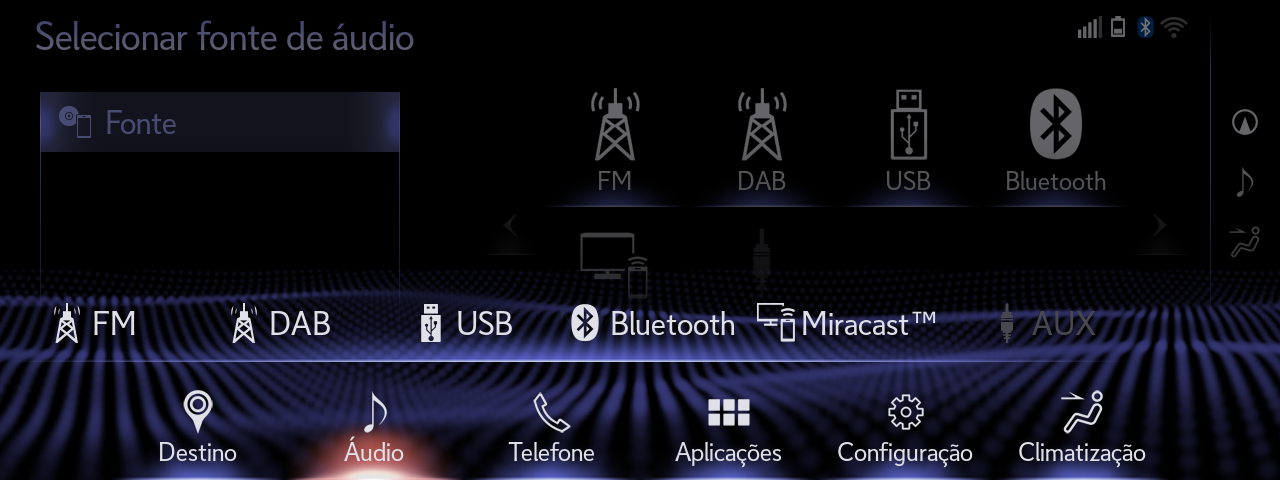Switch to the Climatização menu

[1081, 428]
